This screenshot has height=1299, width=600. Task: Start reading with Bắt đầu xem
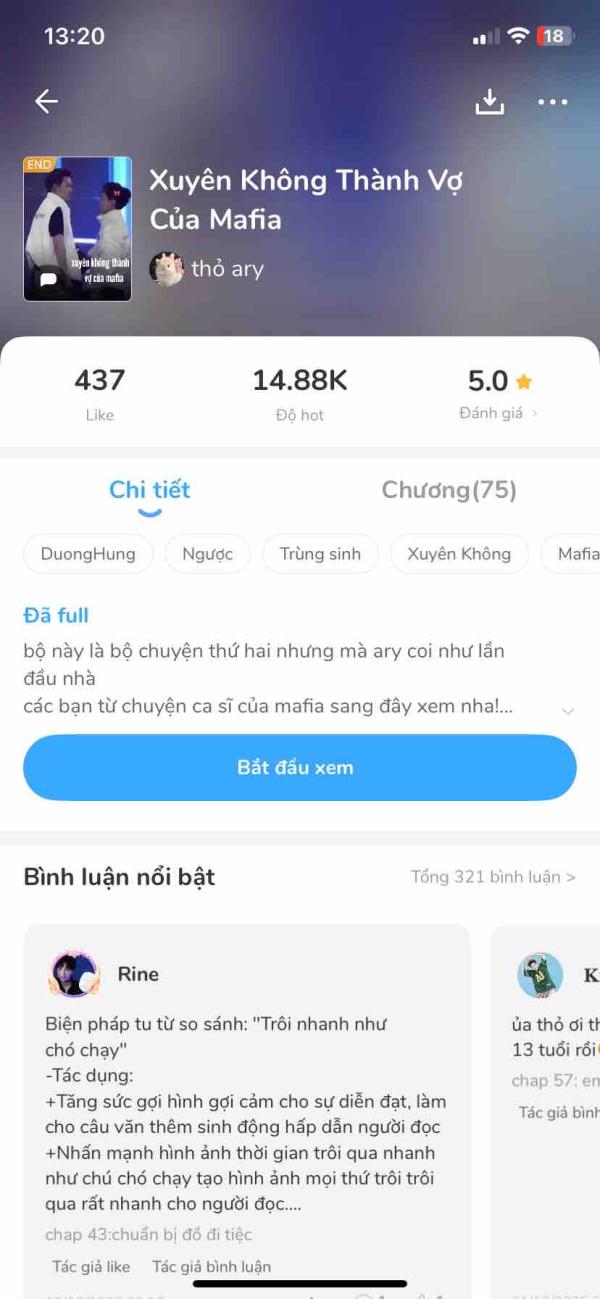300,768
